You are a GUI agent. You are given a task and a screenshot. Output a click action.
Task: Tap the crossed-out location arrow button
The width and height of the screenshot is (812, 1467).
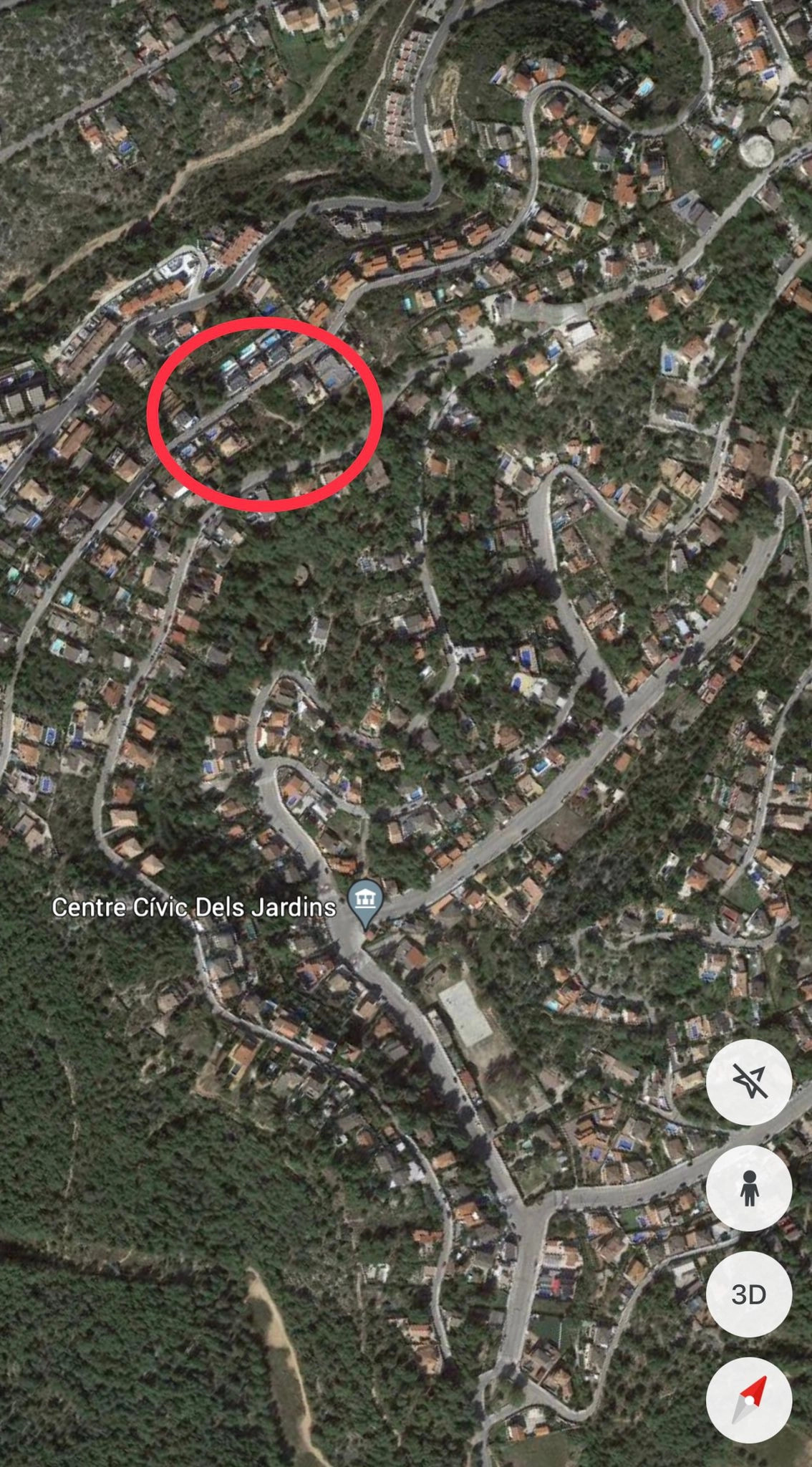[749, 1082]
